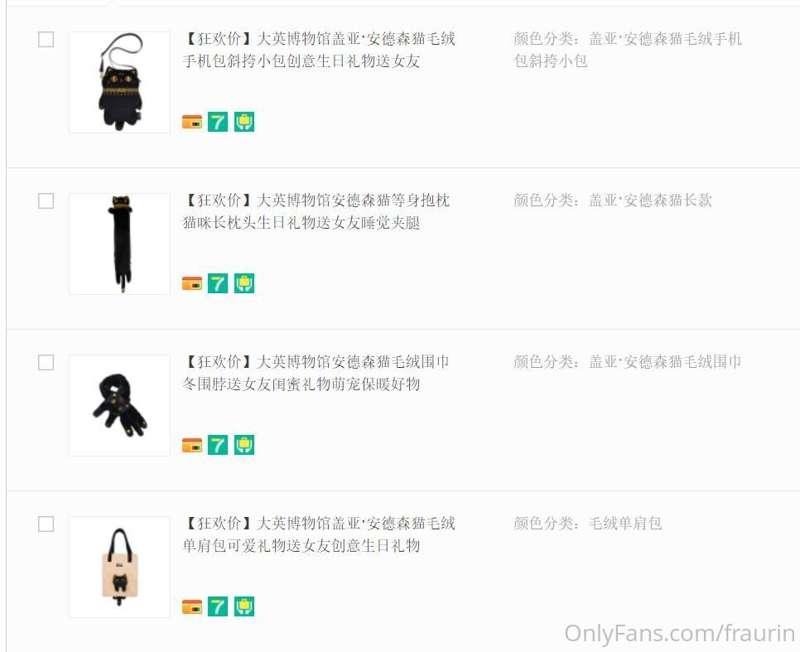Image resolution: width=800 pixels, height=652 pixels.
Task: Tap the credit card icon under 等身抱枕 item
Action: coord(192,284)
